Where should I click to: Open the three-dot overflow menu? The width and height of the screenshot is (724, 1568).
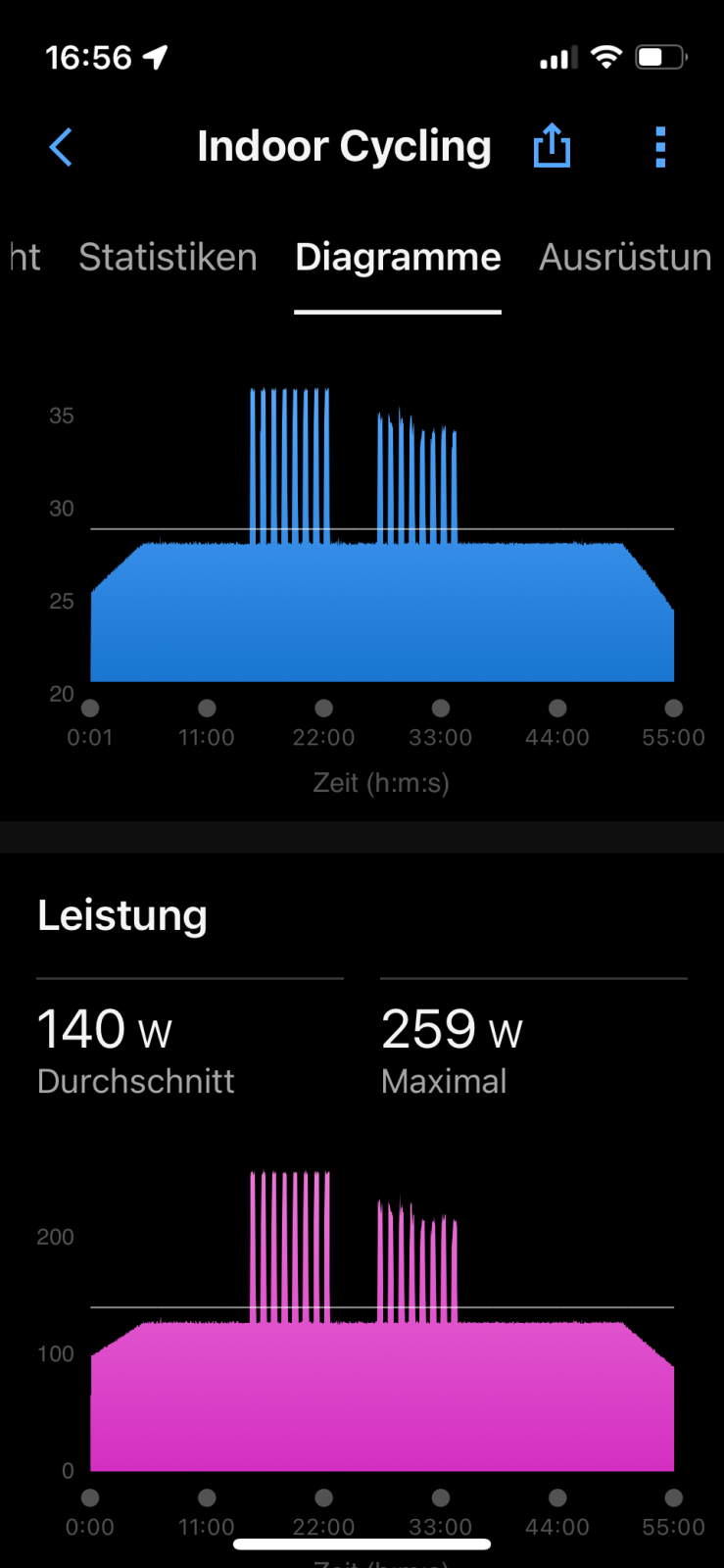tap(660, 148)
